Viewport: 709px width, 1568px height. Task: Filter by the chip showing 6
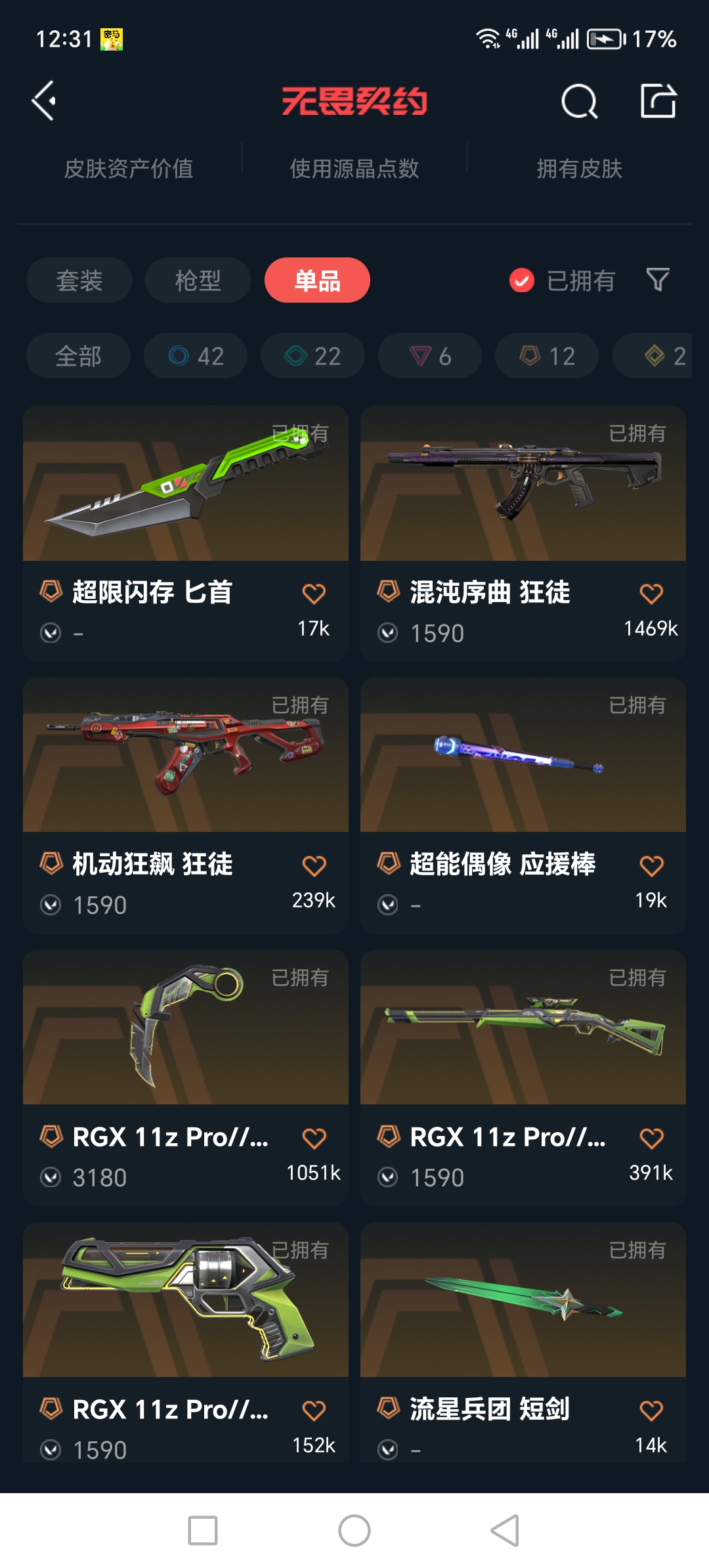coord(430,356)
